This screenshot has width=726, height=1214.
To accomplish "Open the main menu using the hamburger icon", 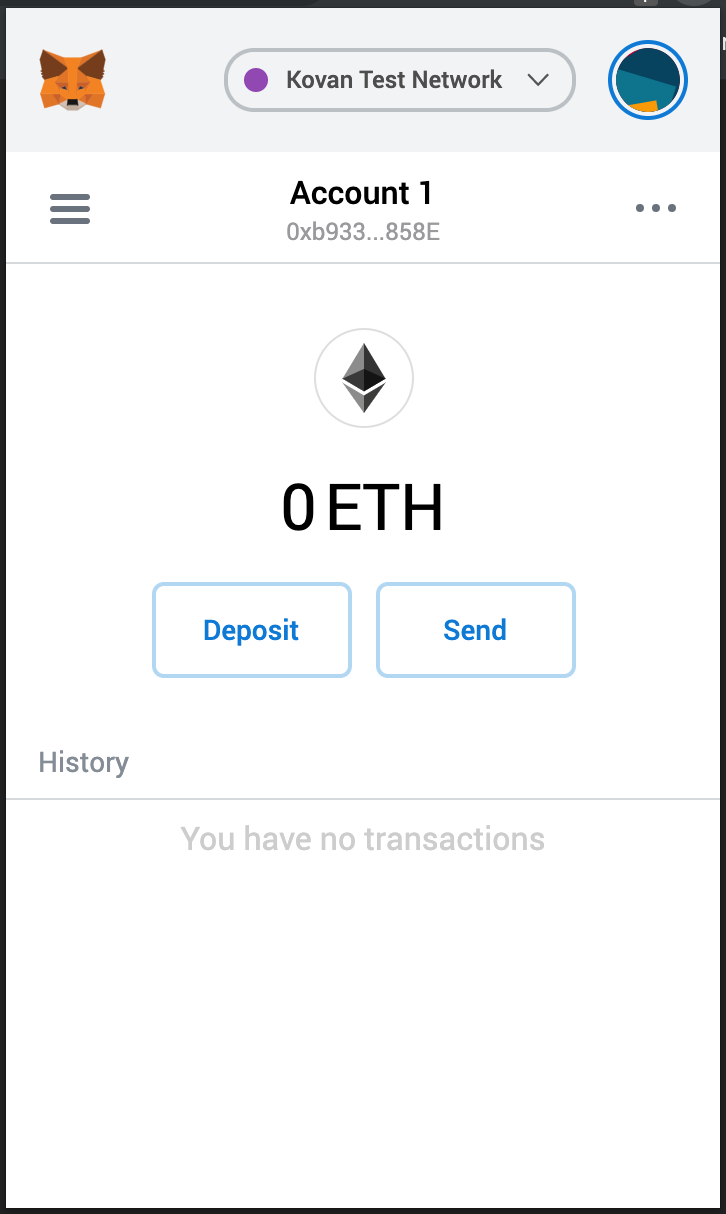I will tap(69, 208).
